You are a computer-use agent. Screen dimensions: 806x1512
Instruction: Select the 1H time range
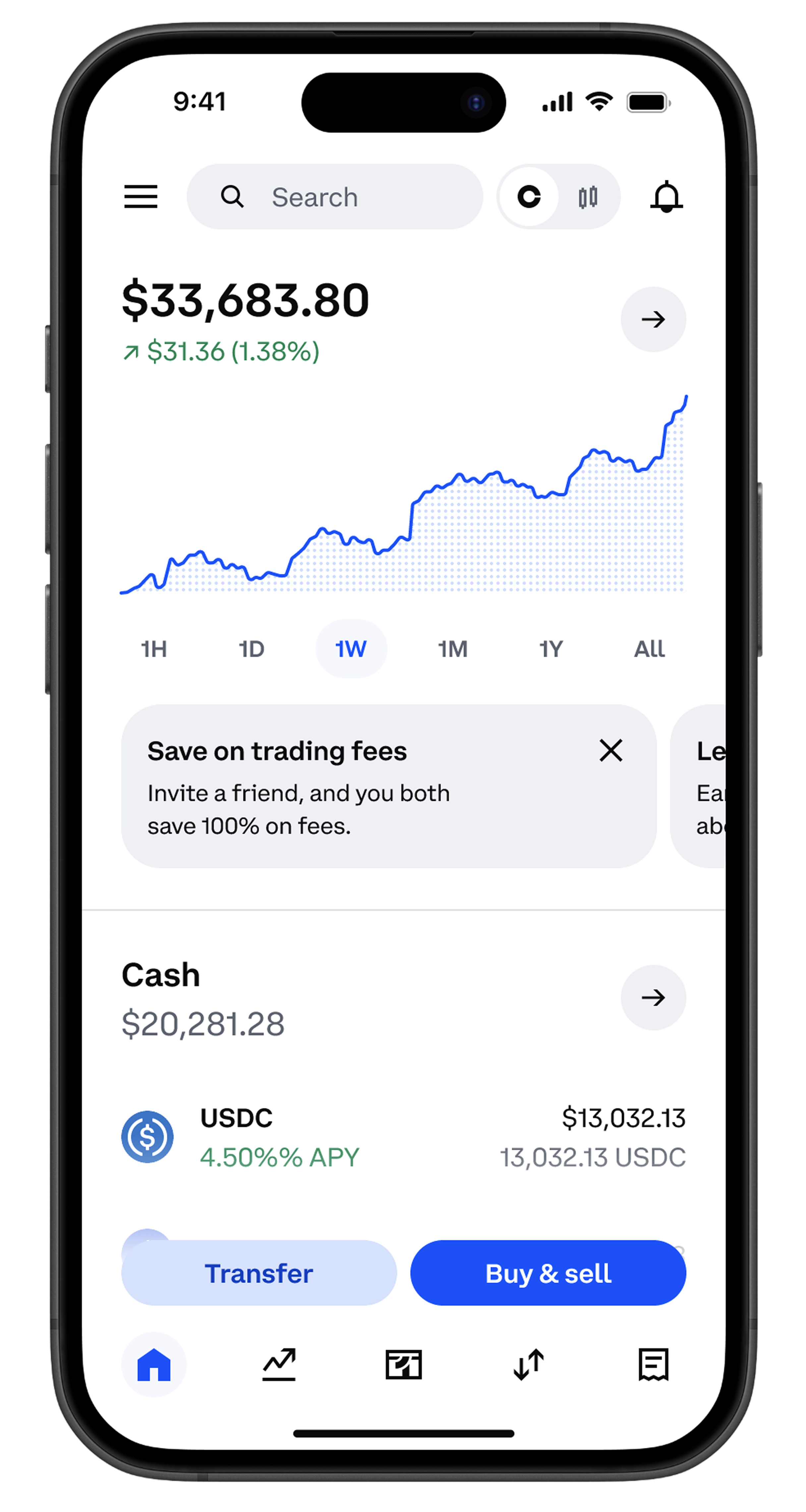coord(154,649)
